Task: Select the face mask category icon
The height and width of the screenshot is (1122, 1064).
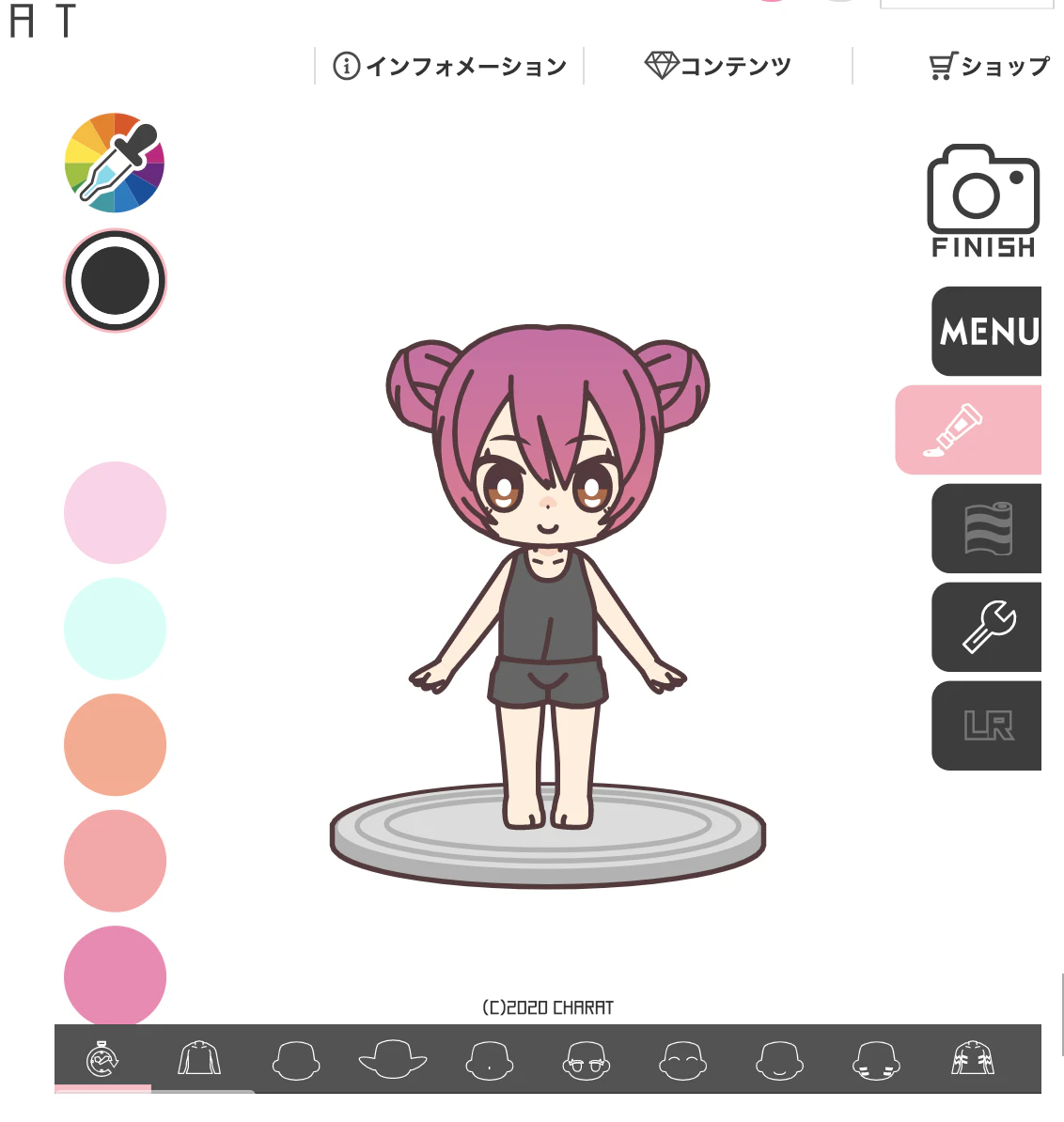Action: (876, 1059)
